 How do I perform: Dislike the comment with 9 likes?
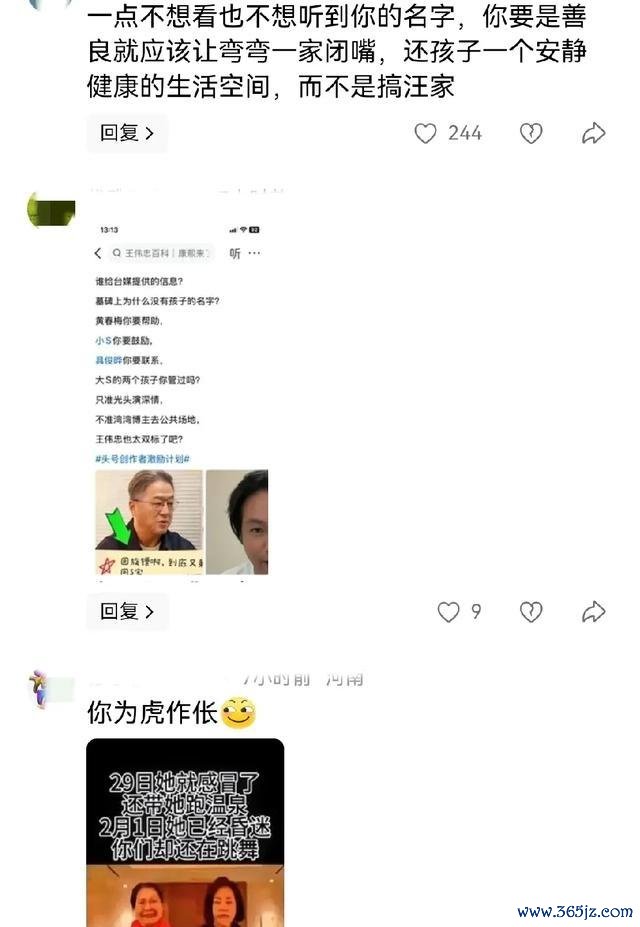530,612
